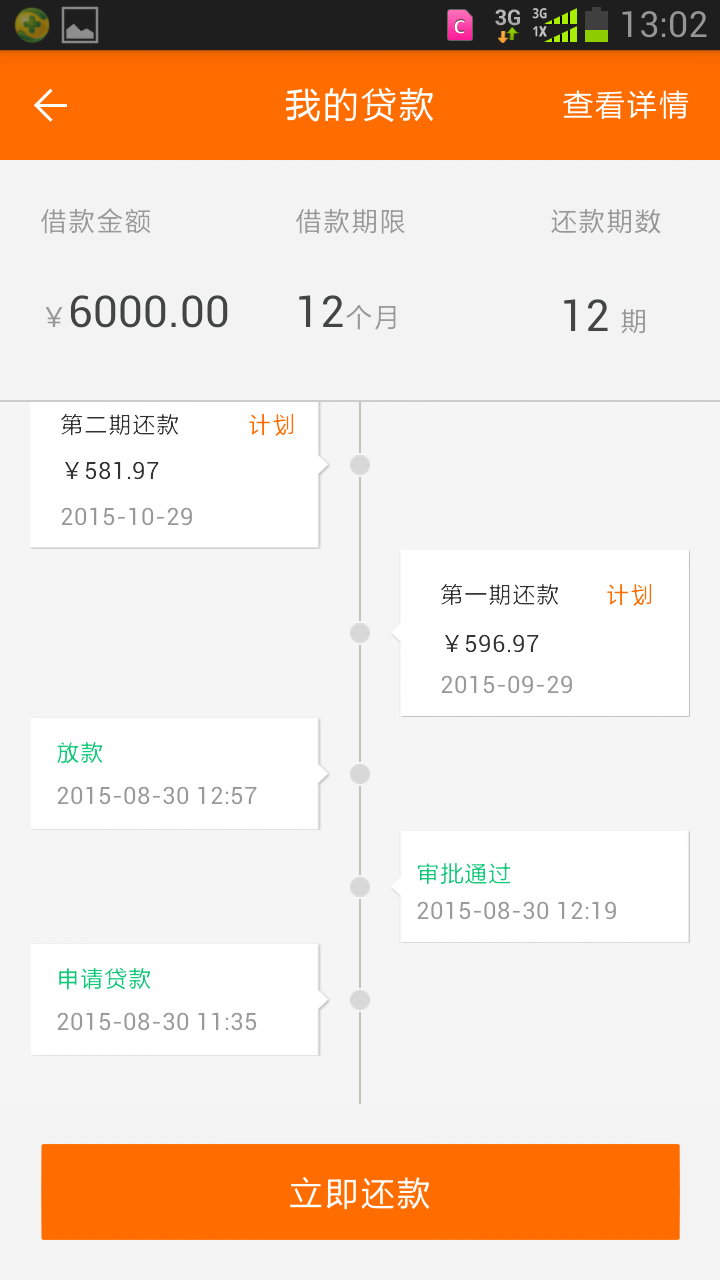Tap the back arrow in the title bar
Viewport: 720px width, 1280px height.
pyautogui.click(x=50, y=104)
